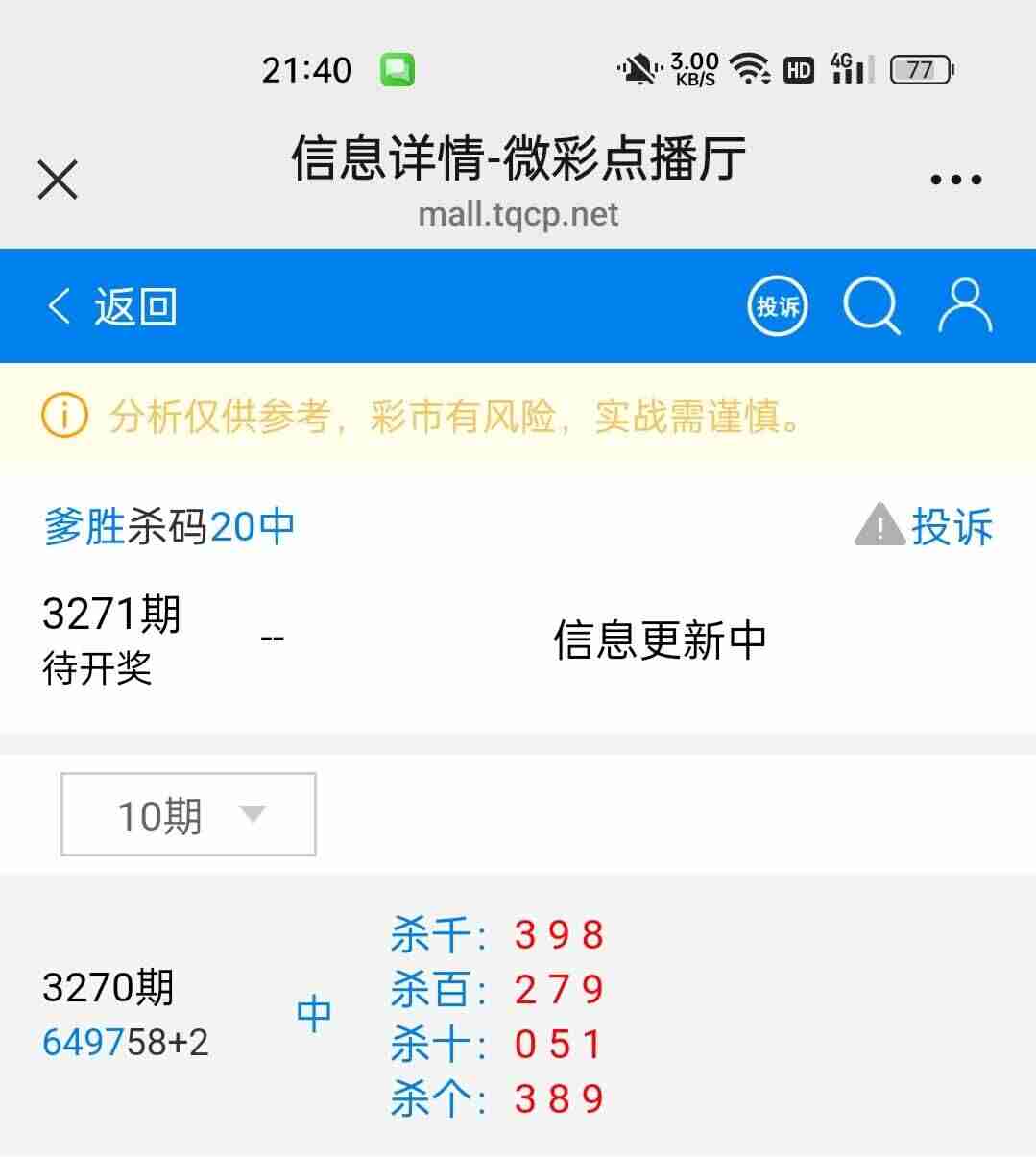Tap the mall.tqcp.net site title area
The height and width of the screenshot is (1157, 1036).
click(x=518, y=214)
